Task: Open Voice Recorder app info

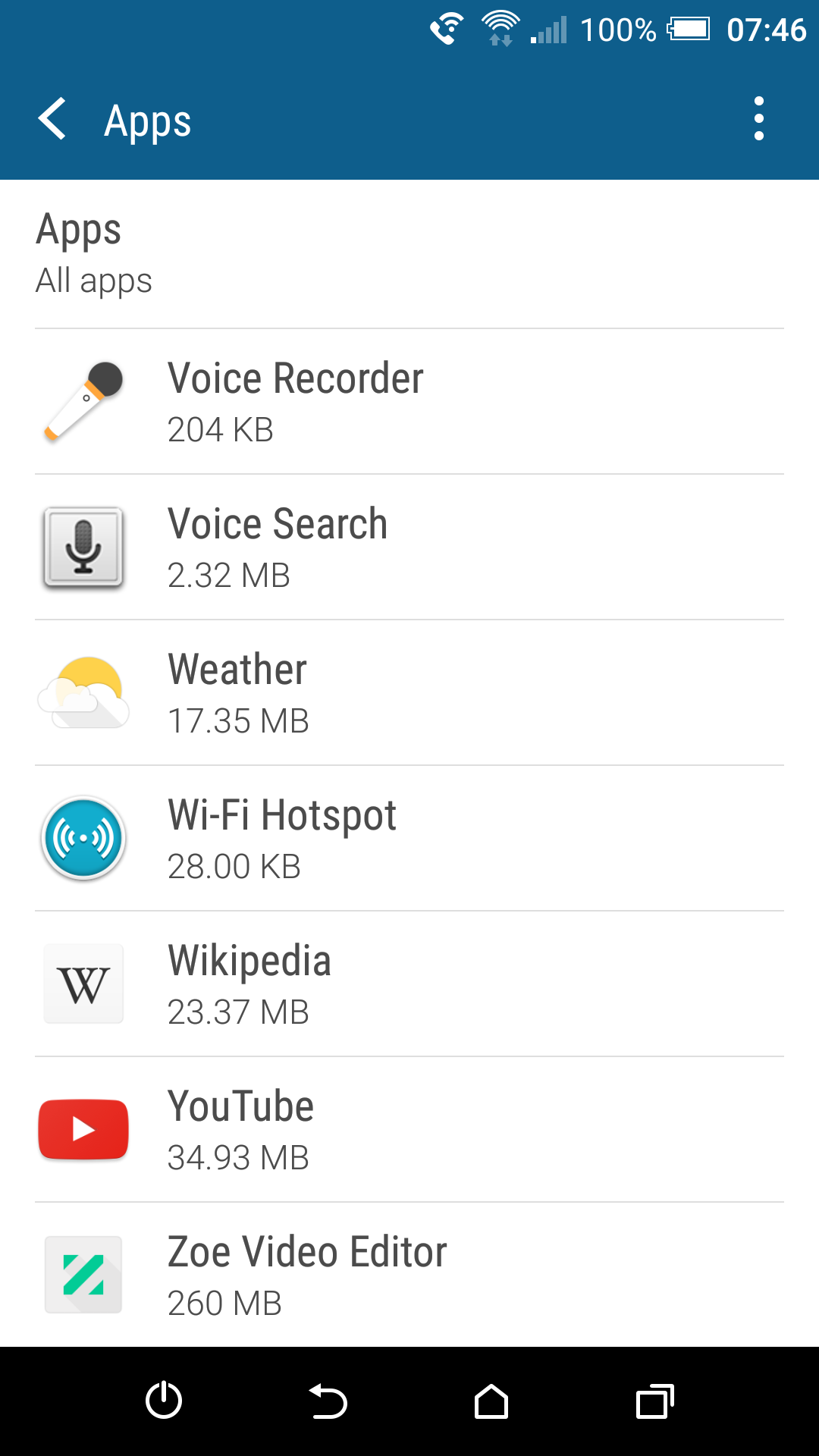Action: pyautogui.click(x=409, y=402)
